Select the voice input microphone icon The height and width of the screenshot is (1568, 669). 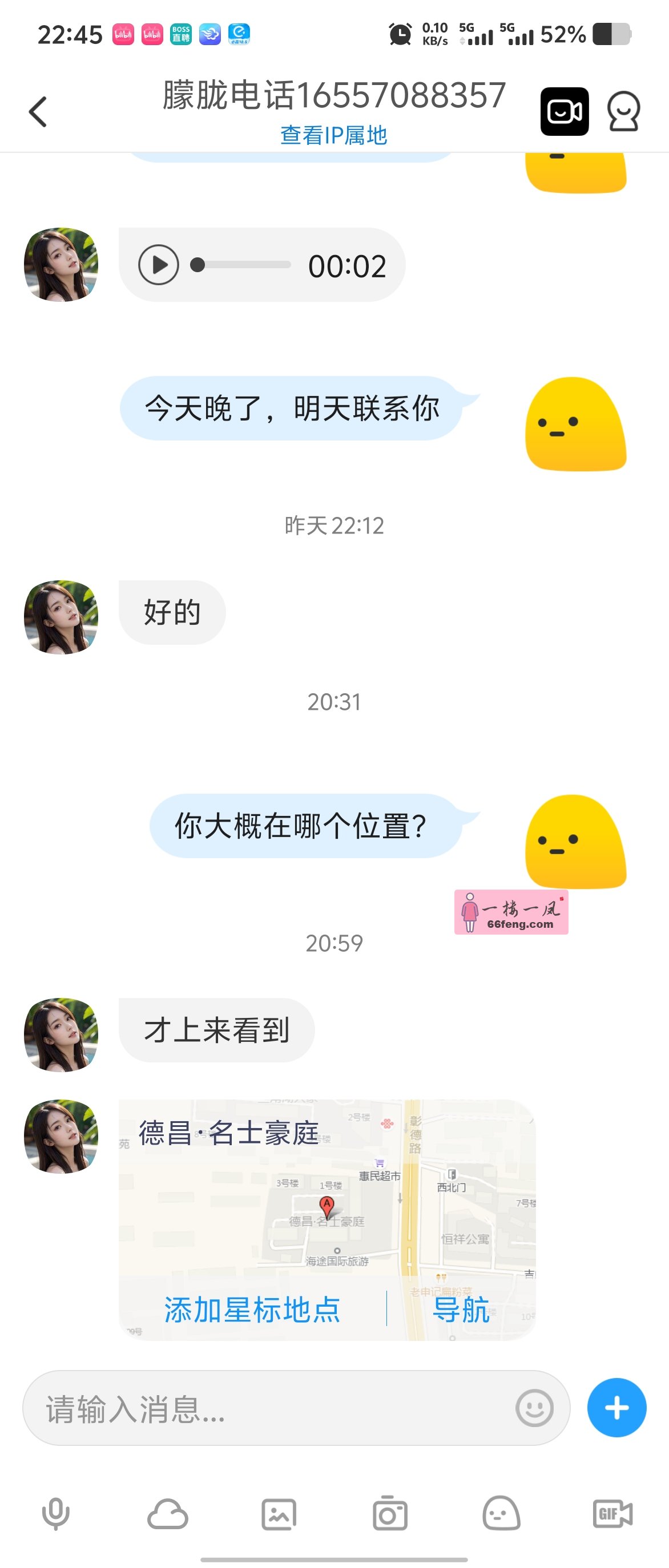click(x=55, y=1515)
